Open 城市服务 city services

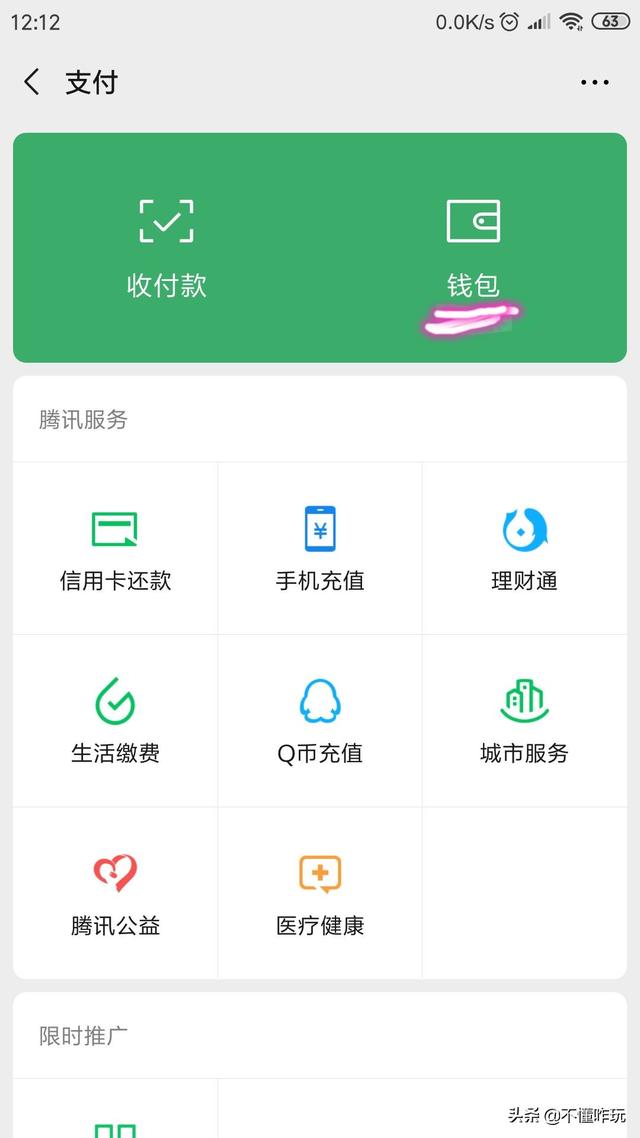[x=524, y=721]
